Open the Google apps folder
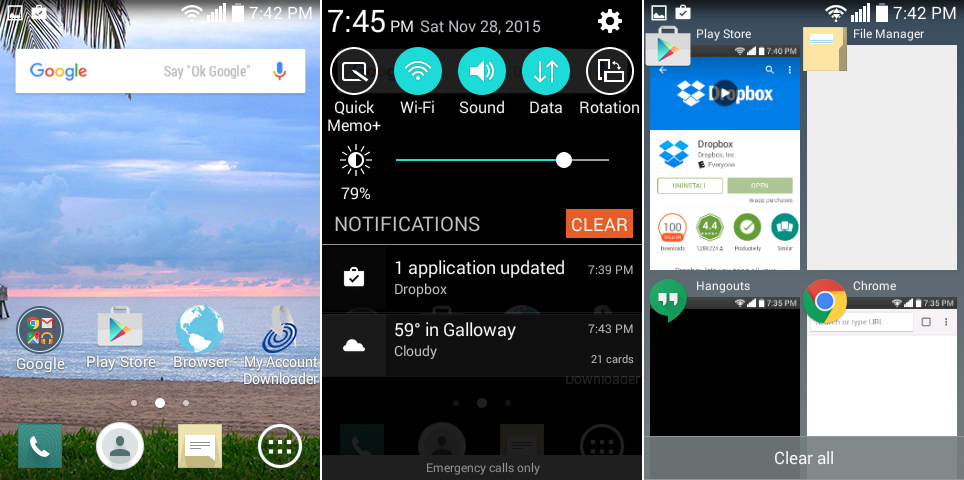Viewport: 964px width, 480px height. 40,331
